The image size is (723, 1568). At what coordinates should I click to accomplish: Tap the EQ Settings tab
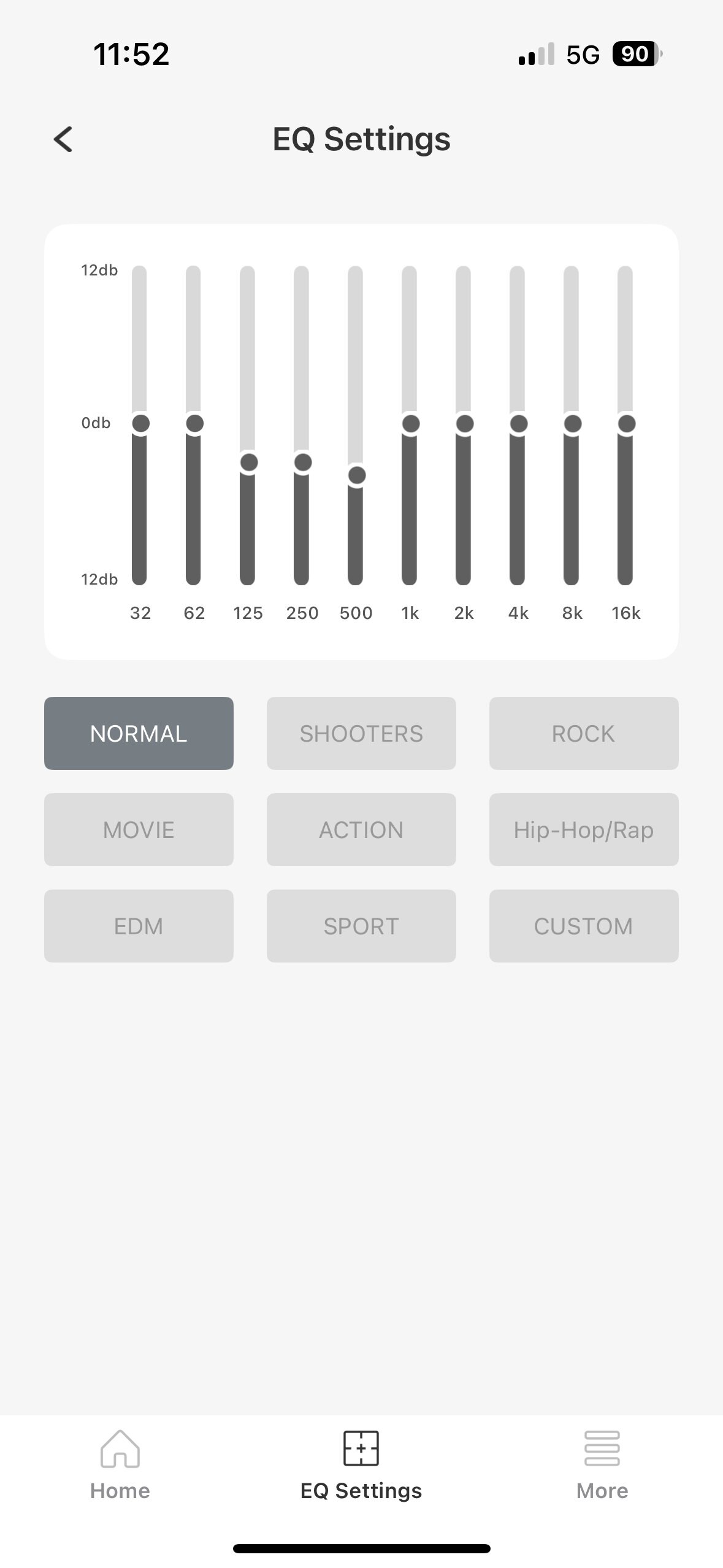(361, 1466)
